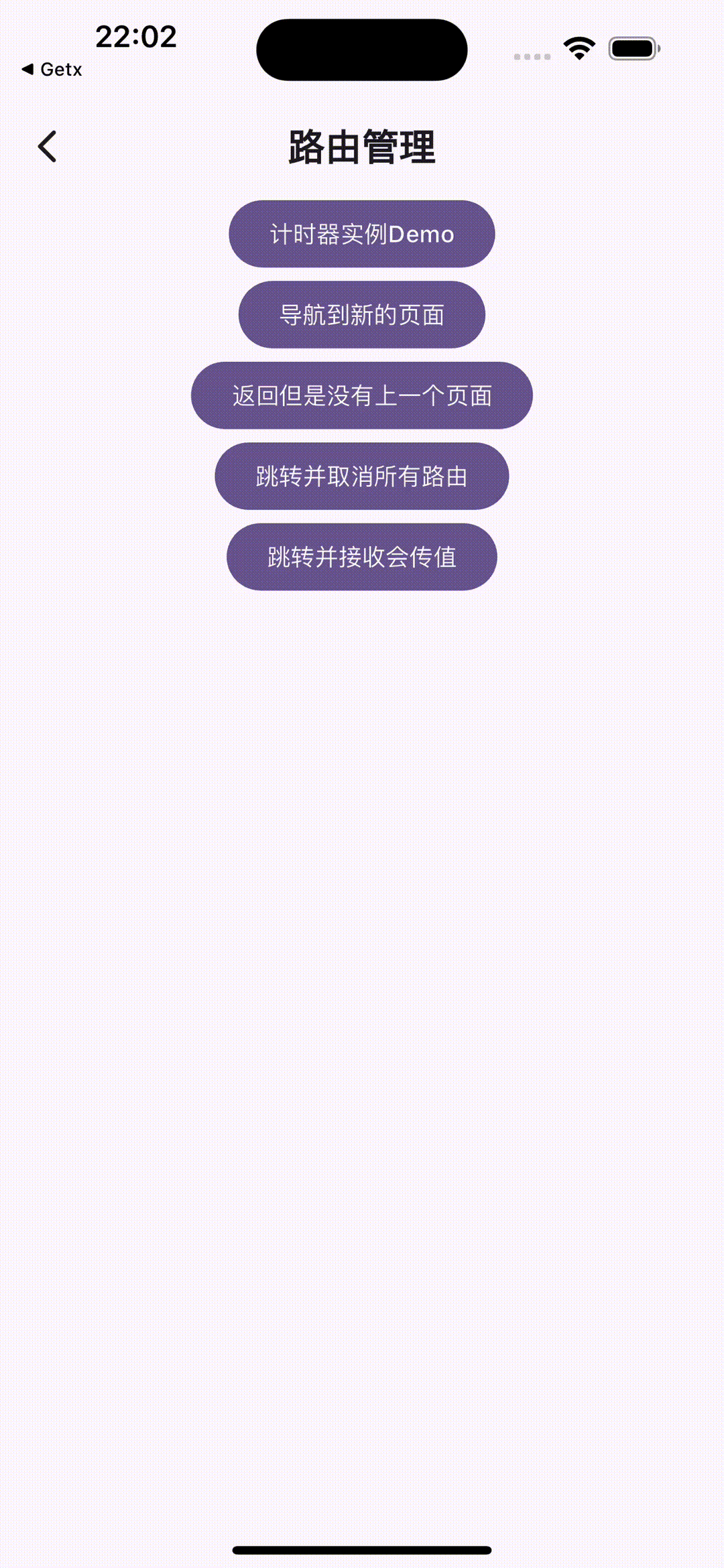
Task: Tap the cellular signal dots
Action: [x=532, y=56]
